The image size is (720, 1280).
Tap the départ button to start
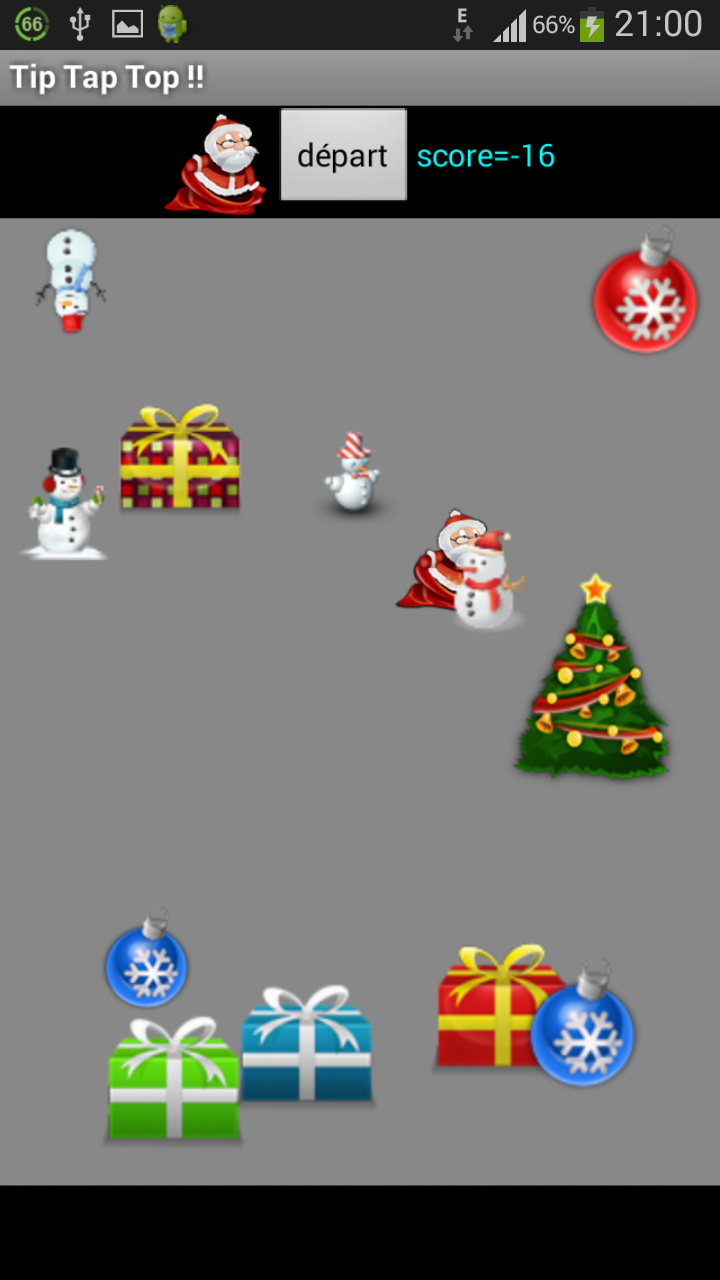tap(343, 155)
